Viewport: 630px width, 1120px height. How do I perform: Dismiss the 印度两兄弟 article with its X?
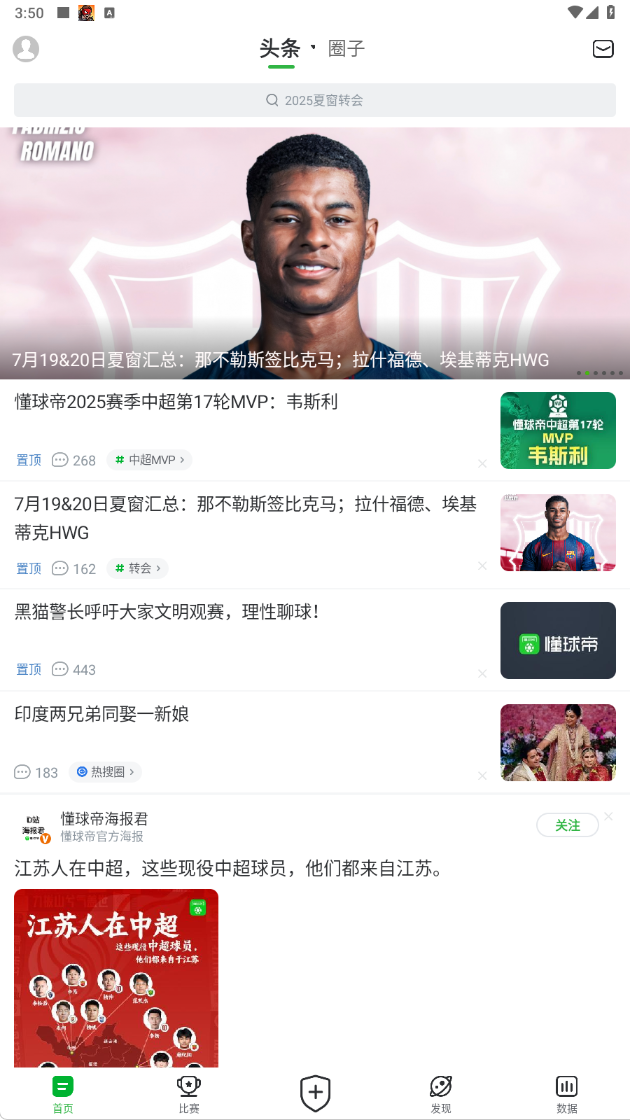[x=482, y=775]
